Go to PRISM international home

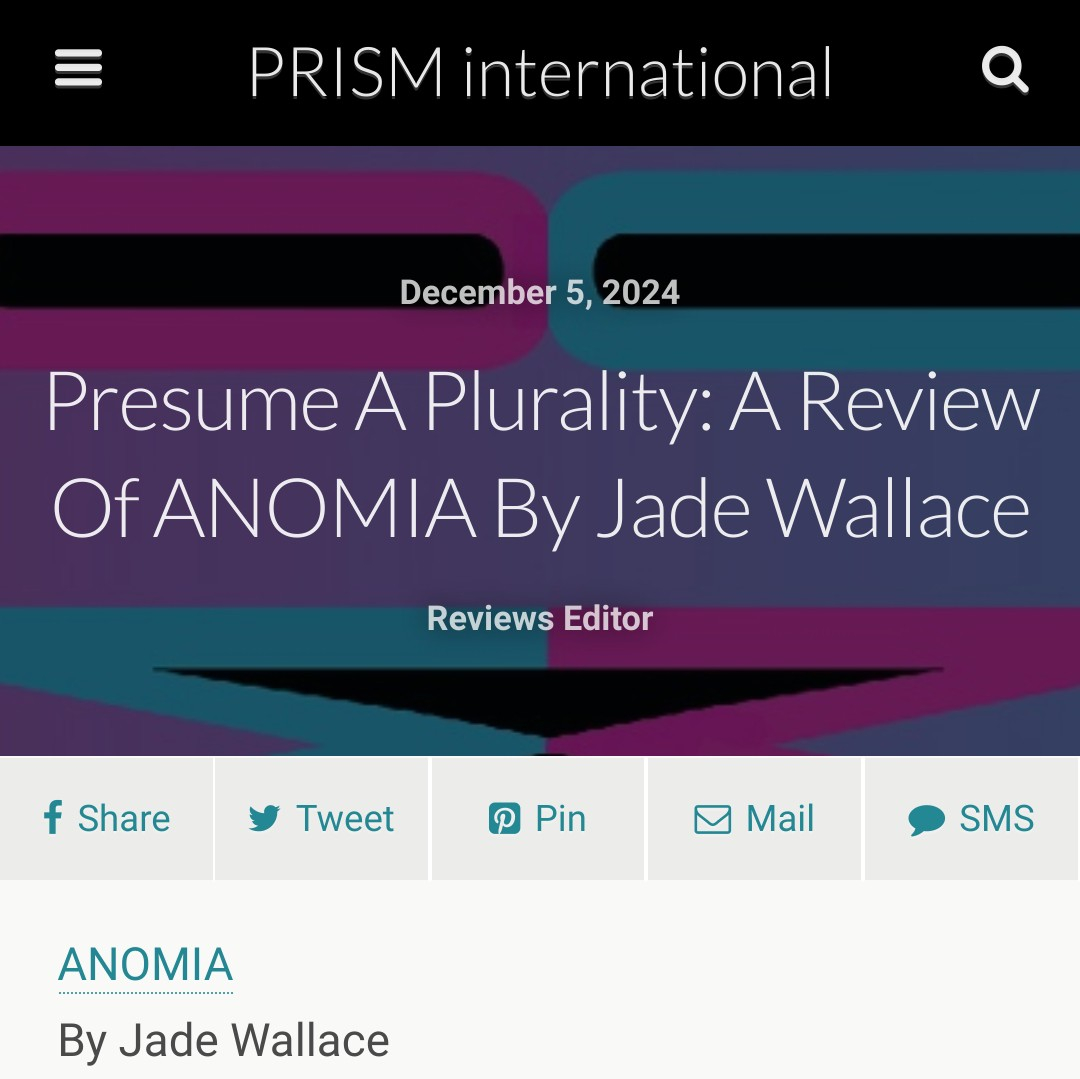click(x=540, y=72)
